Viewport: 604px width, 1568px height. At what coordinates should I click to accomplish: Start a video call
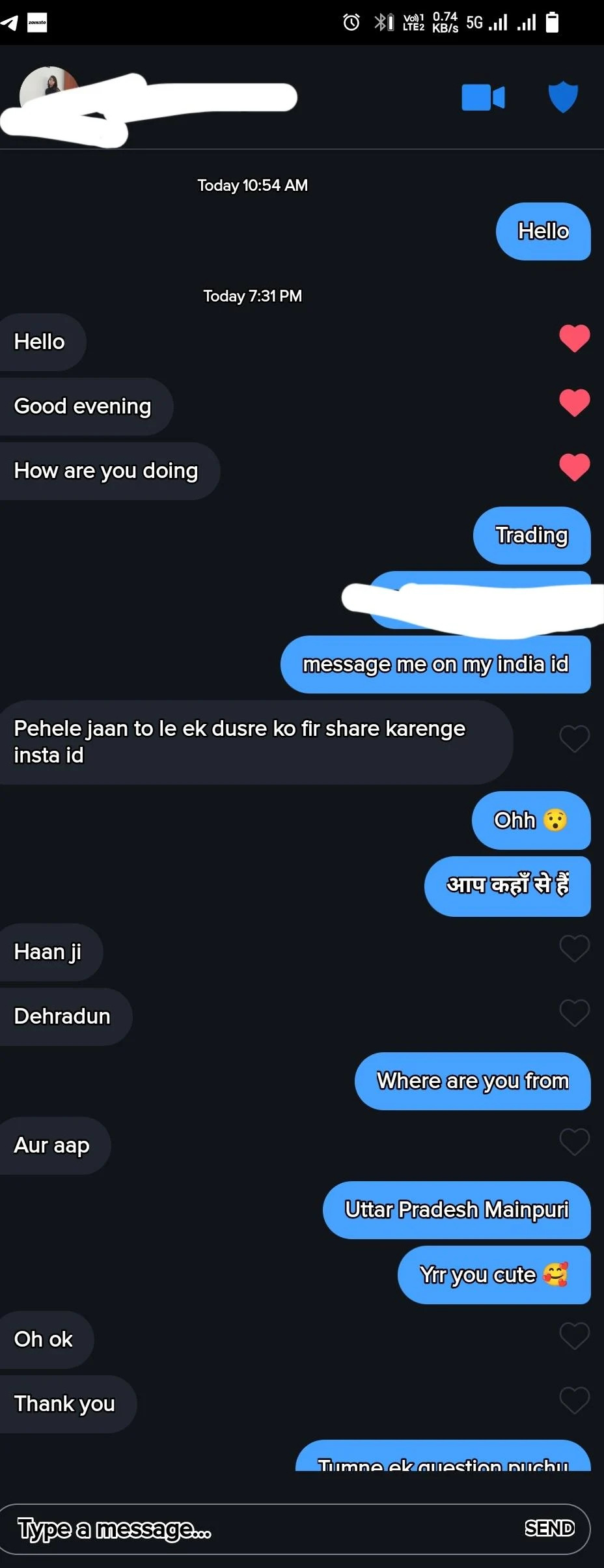[x=483, y=98]
